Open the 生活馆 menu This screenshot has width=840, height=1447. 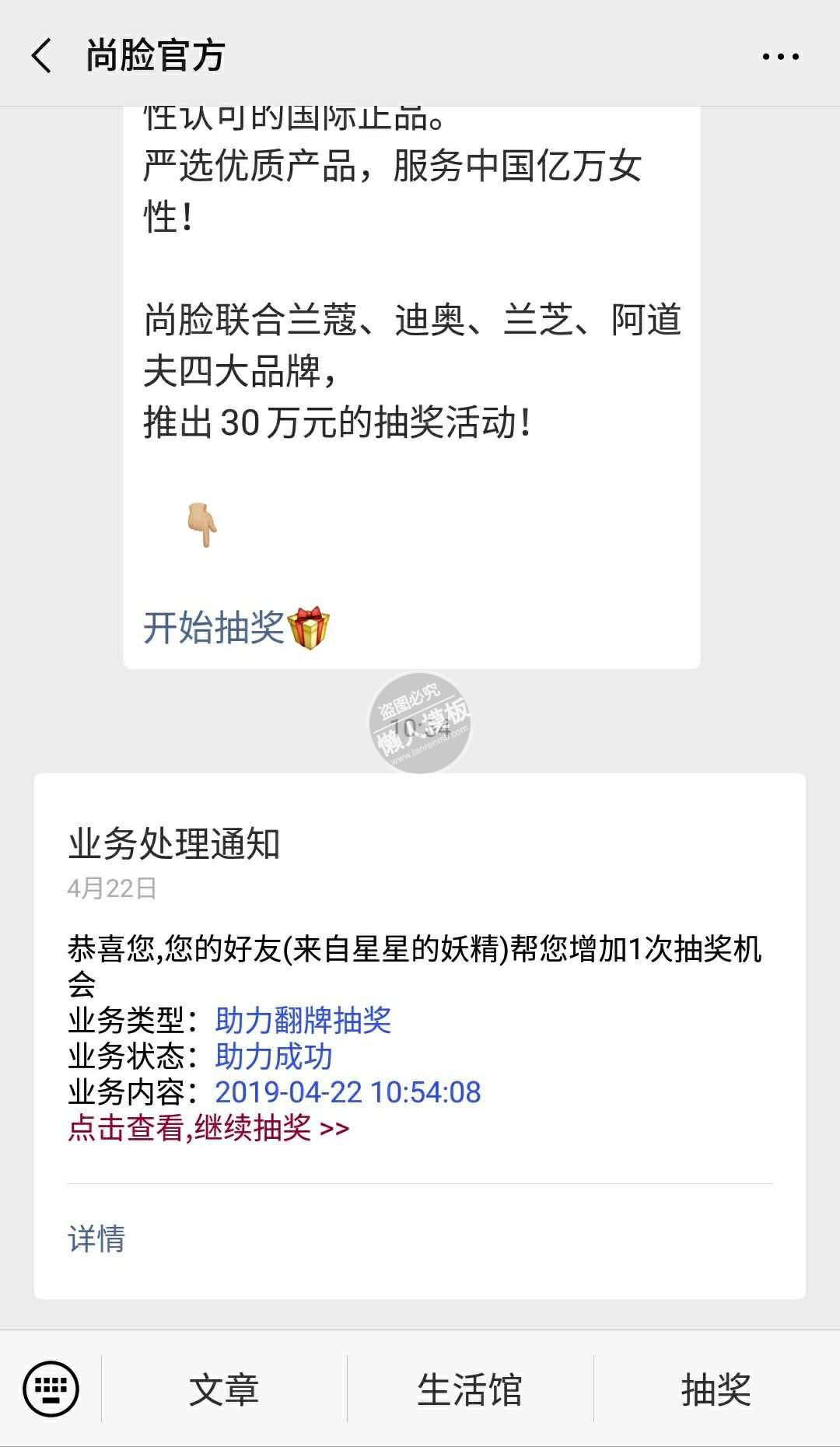(x=470, y=1389)
